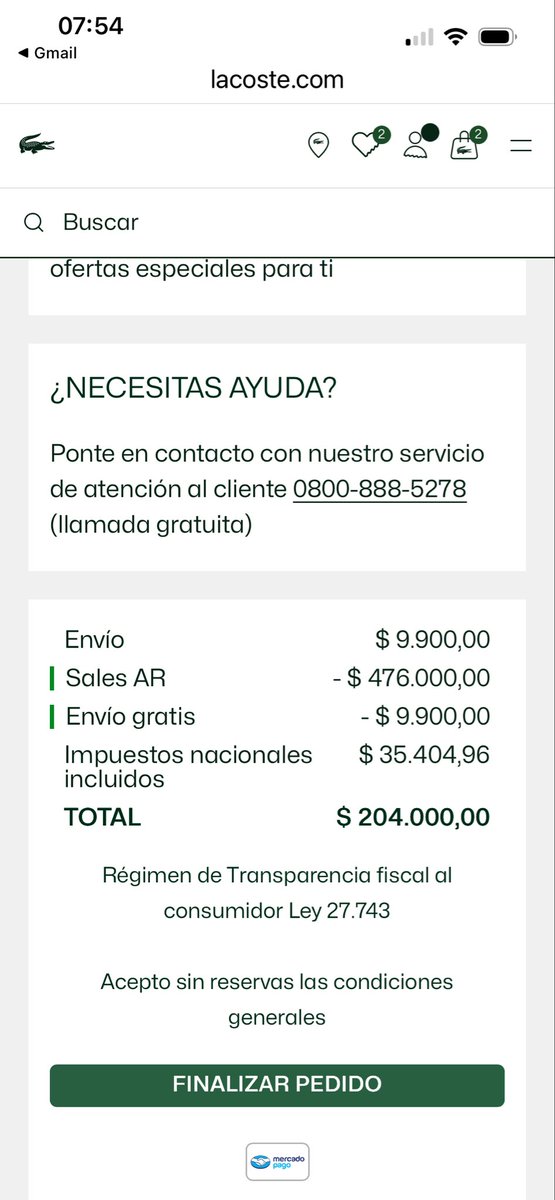The height and width of the screenshot is (1200, 555).
Task: Tap FINALIZAR PEDIDO button
Action: [x=277, y=1085]
